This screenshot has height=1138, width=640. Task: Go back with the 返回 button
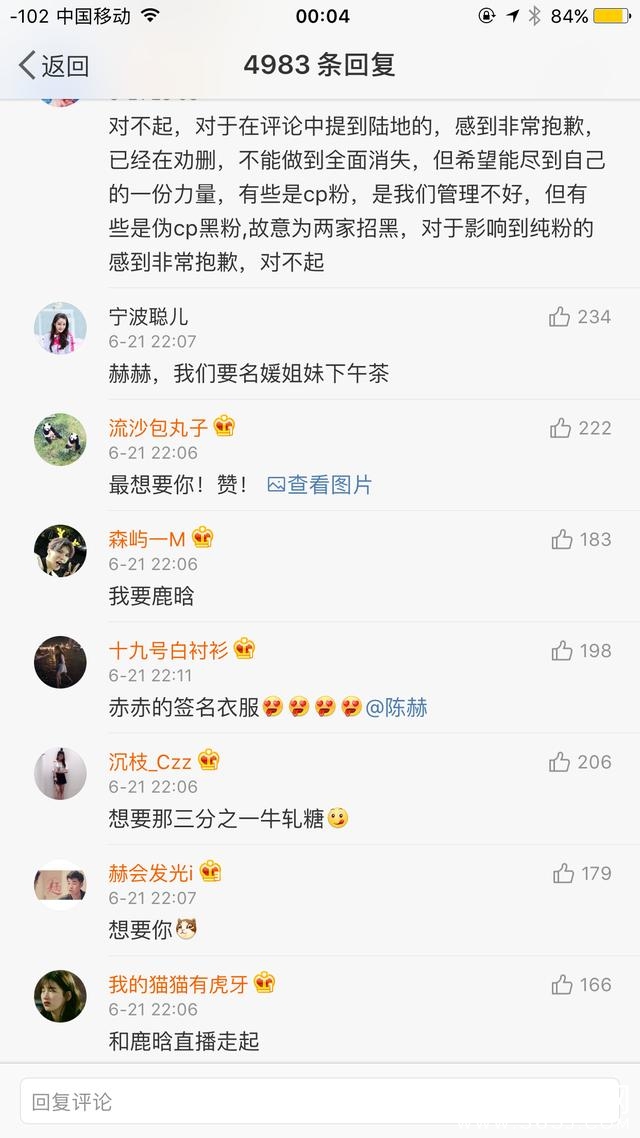55,66
